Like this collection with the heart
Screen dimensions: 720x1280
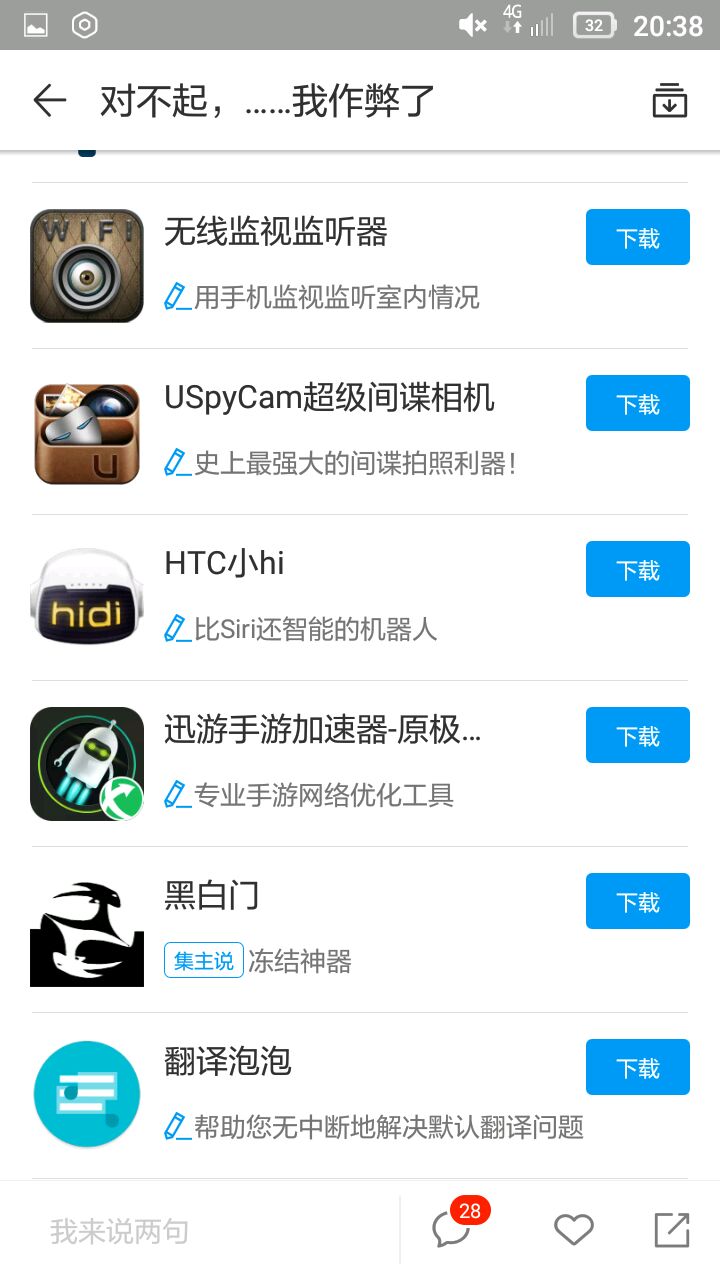click(573, 1230)
